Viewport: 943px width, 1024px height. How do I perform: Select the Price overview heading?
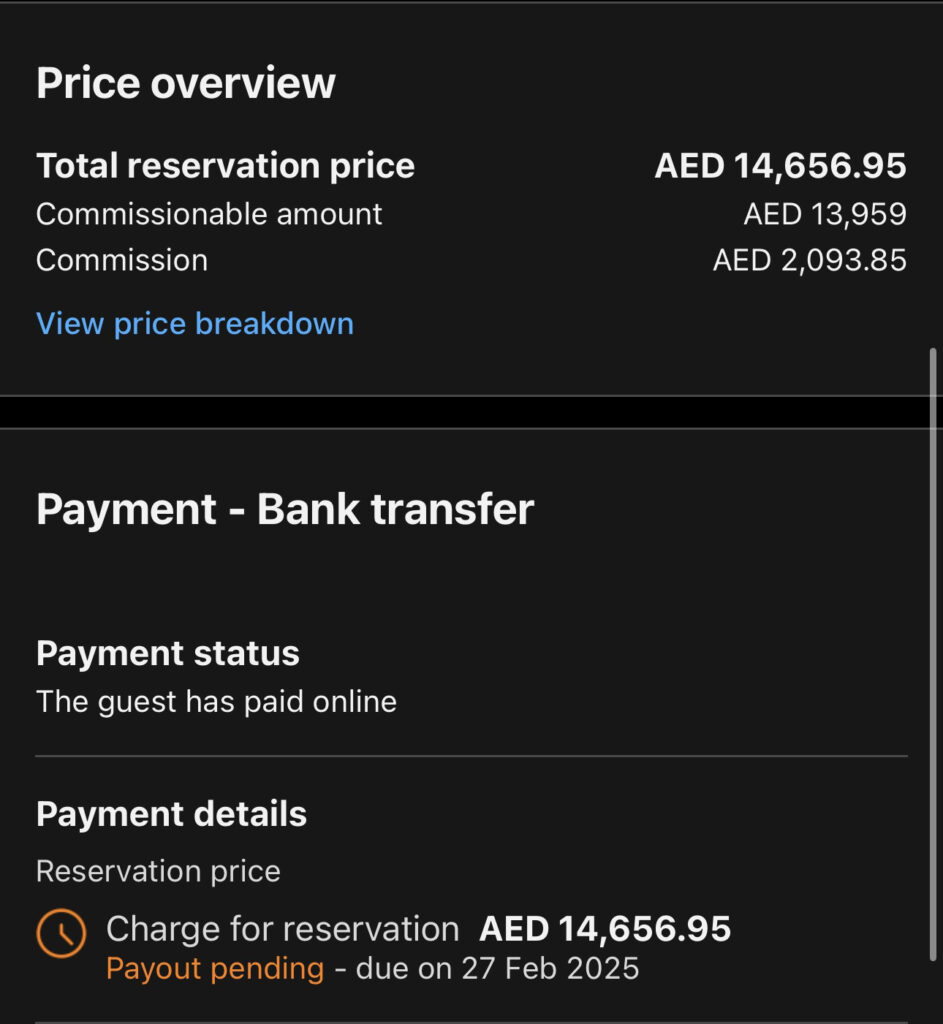coord(184,83)
